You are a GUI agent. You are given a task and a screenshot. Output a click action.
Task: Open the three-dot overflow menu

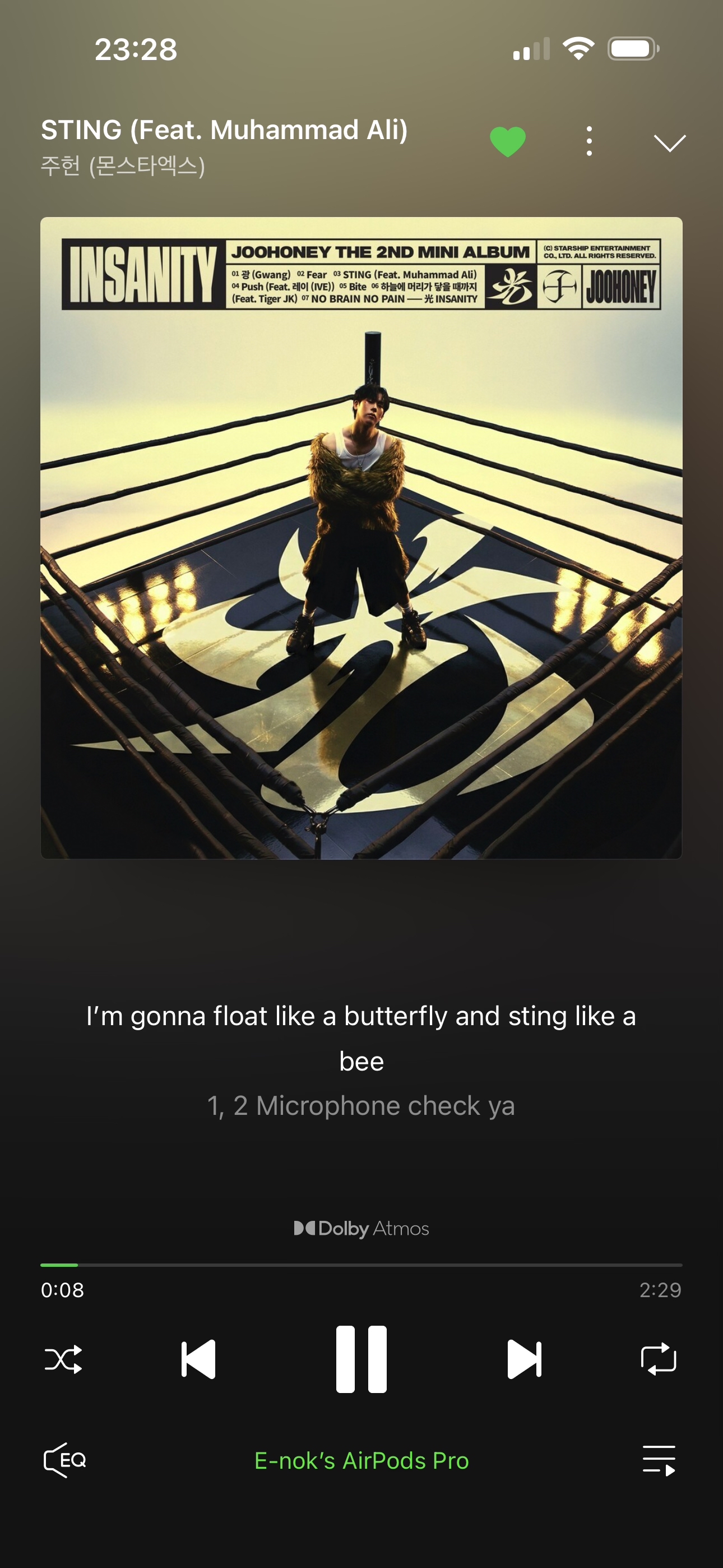point(588,141)
